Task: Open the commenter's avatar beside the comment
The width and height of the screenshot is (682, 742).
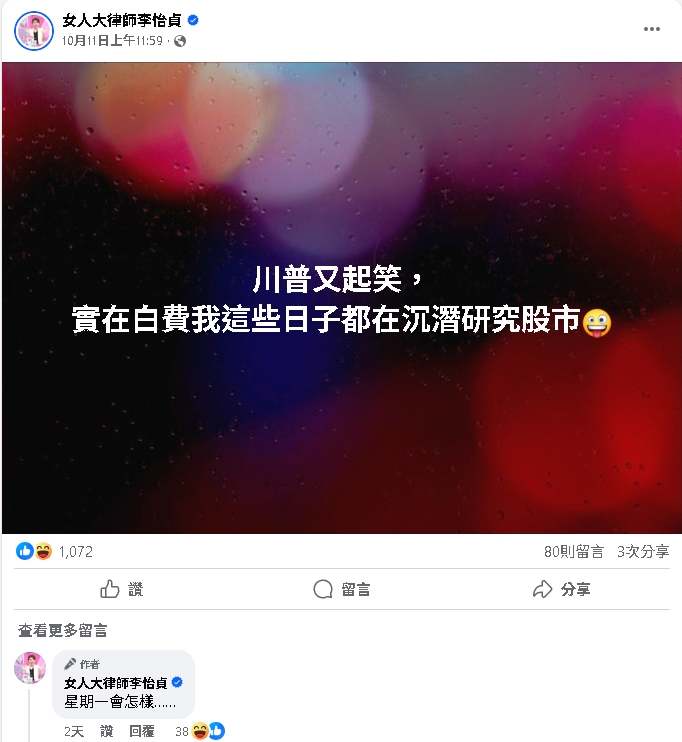Action: [x=30, y=668]
